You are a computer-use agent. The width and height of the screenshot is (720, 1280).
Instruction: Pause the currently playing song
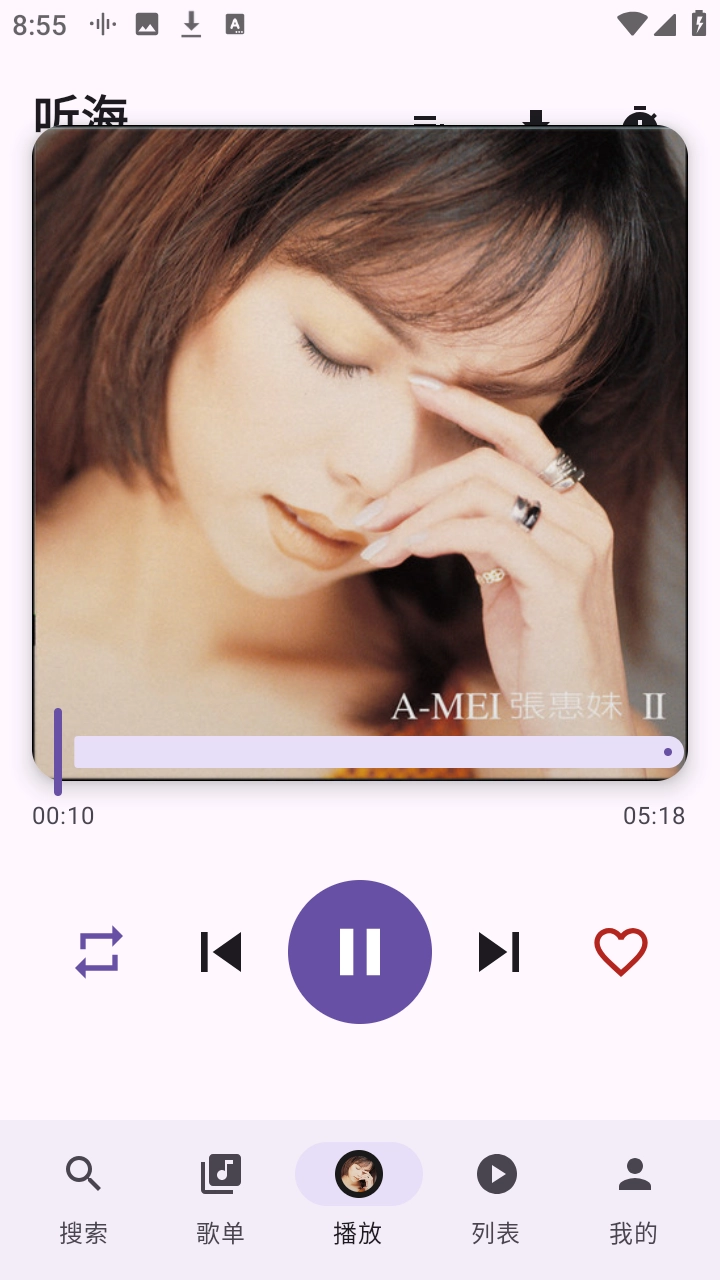[360, 951]
